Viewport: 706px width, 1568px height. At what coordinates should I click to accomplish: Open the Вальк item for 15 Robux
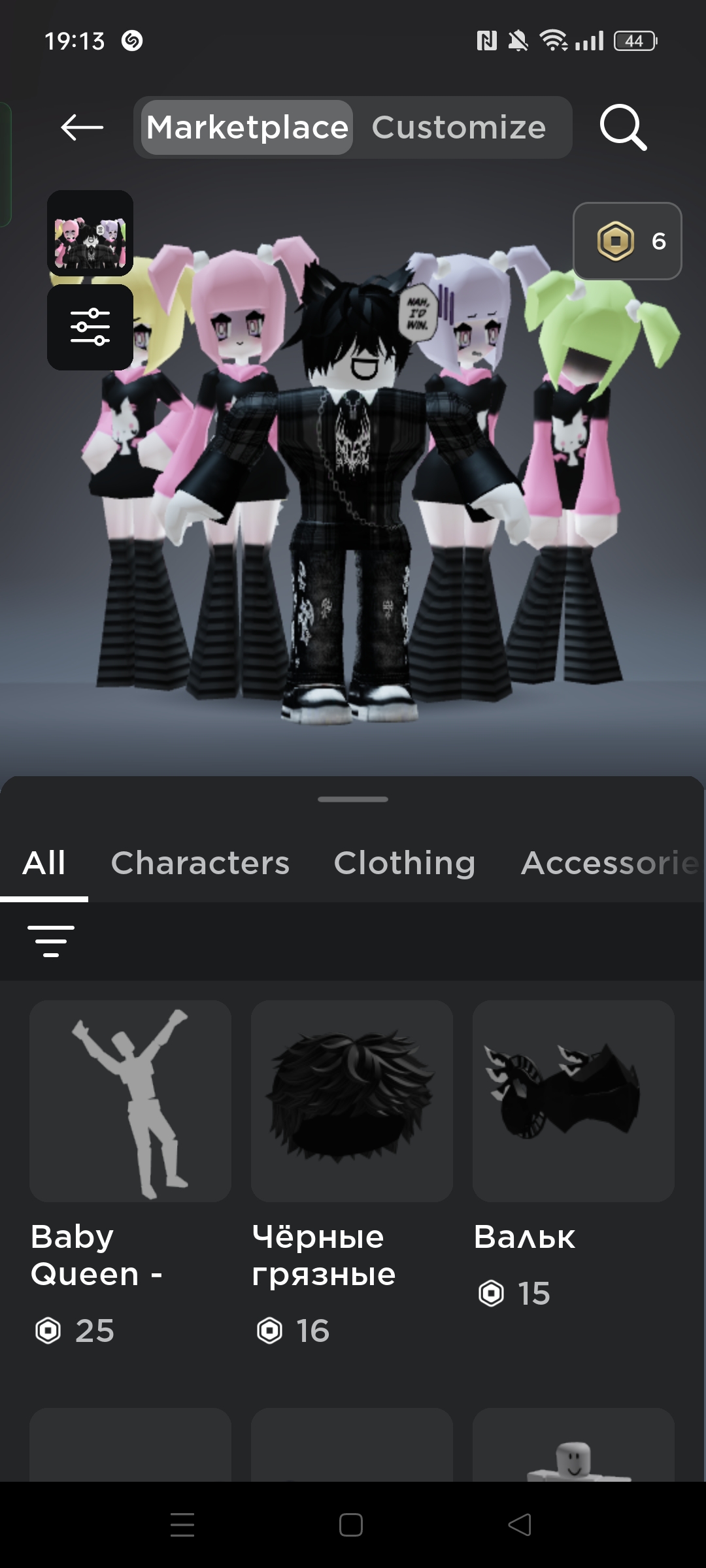[573, 1102]
